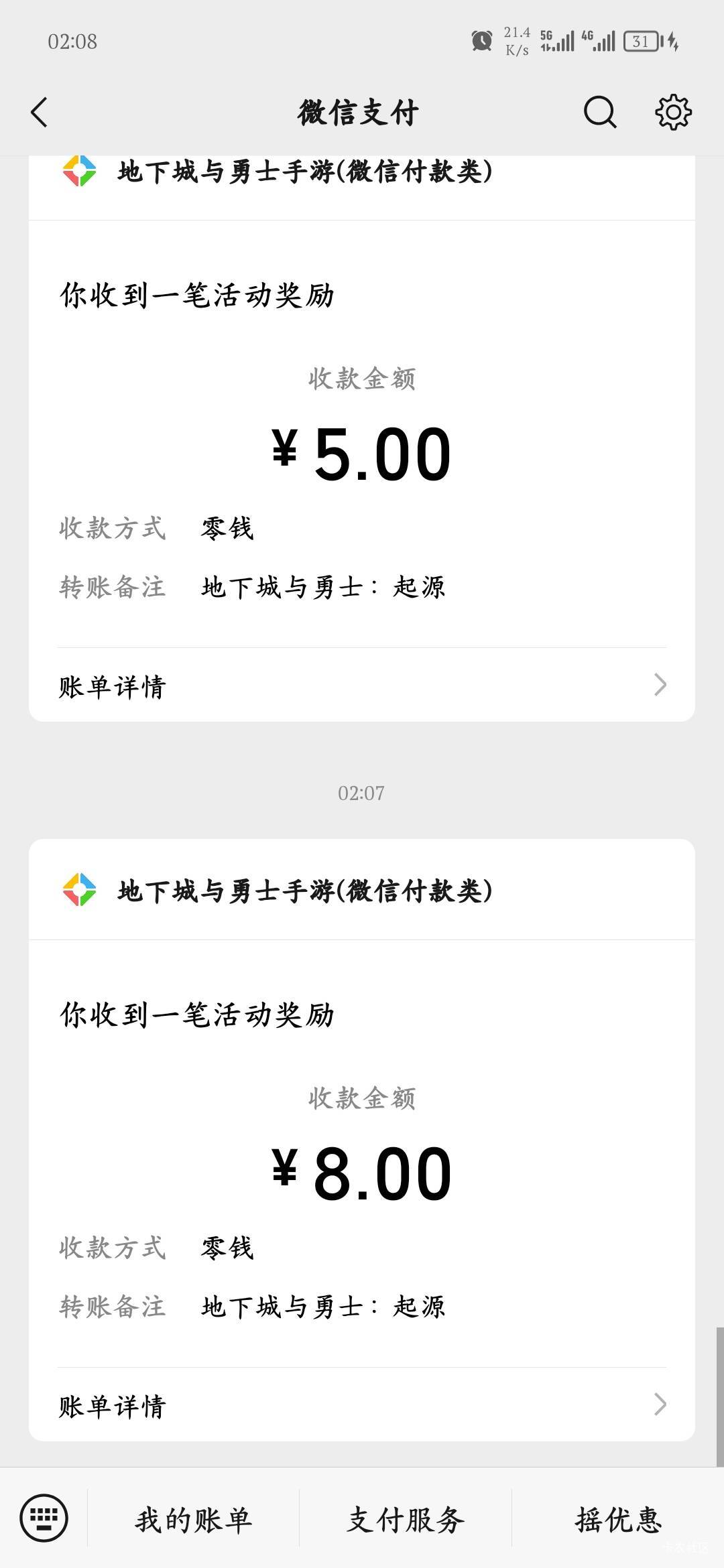Open search in WeChat Pay
This screenshot has width=724, height=1568.
click(x=599, y=112)
